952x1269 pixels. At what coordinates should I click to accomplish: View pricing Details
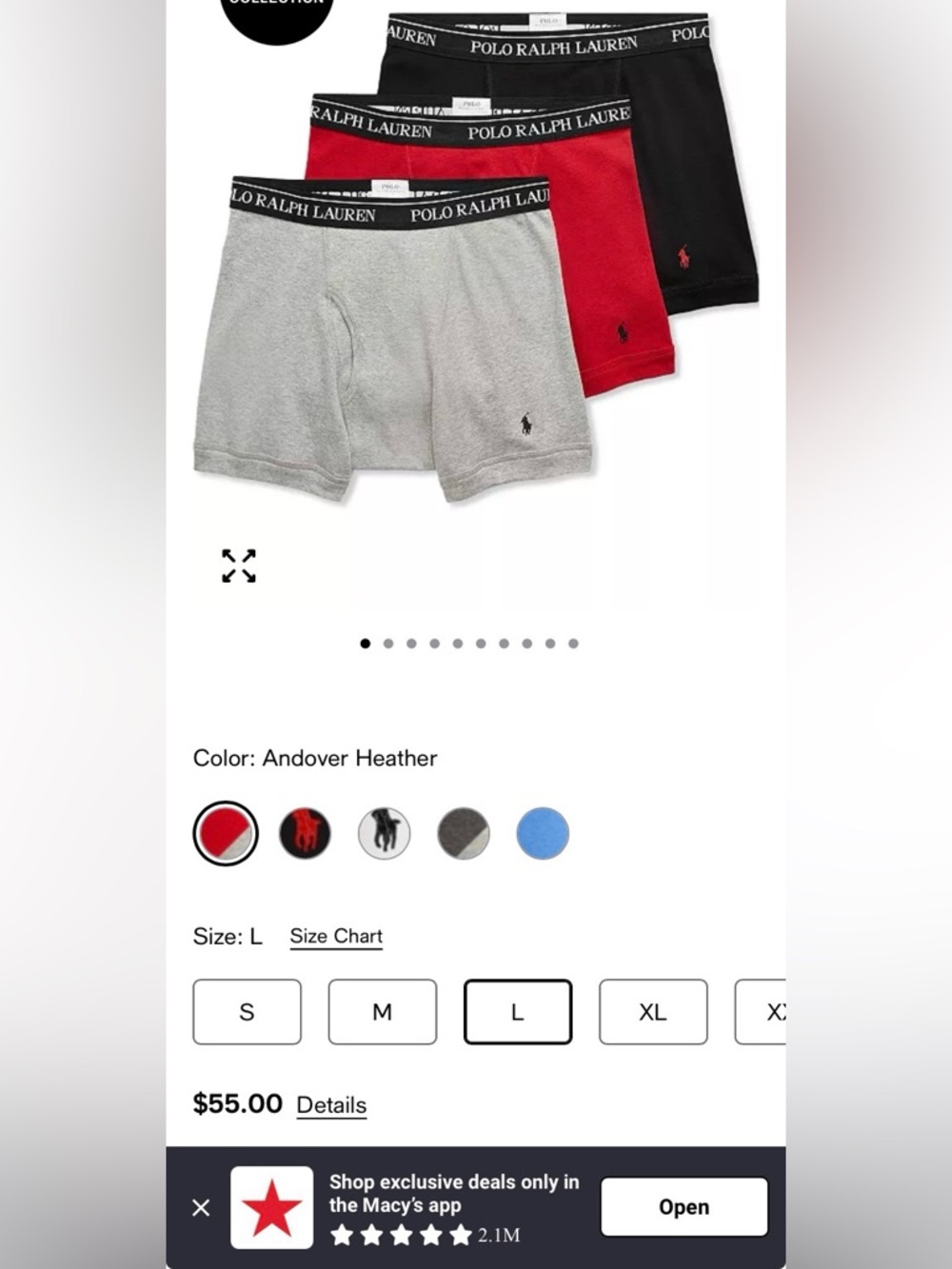point(330,1104)
